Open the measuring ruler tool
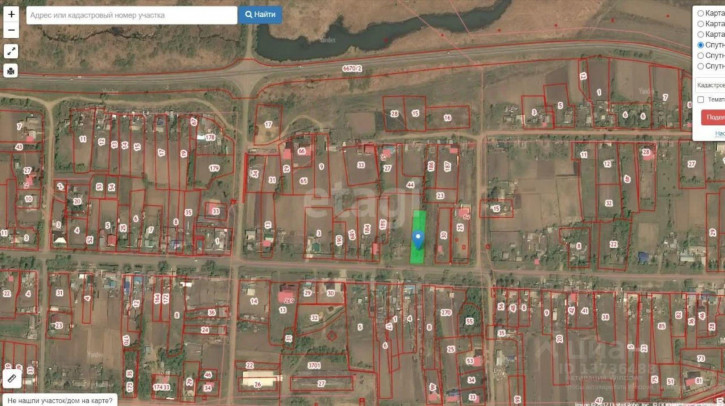725x406 pixels. [x=12, y=378]
